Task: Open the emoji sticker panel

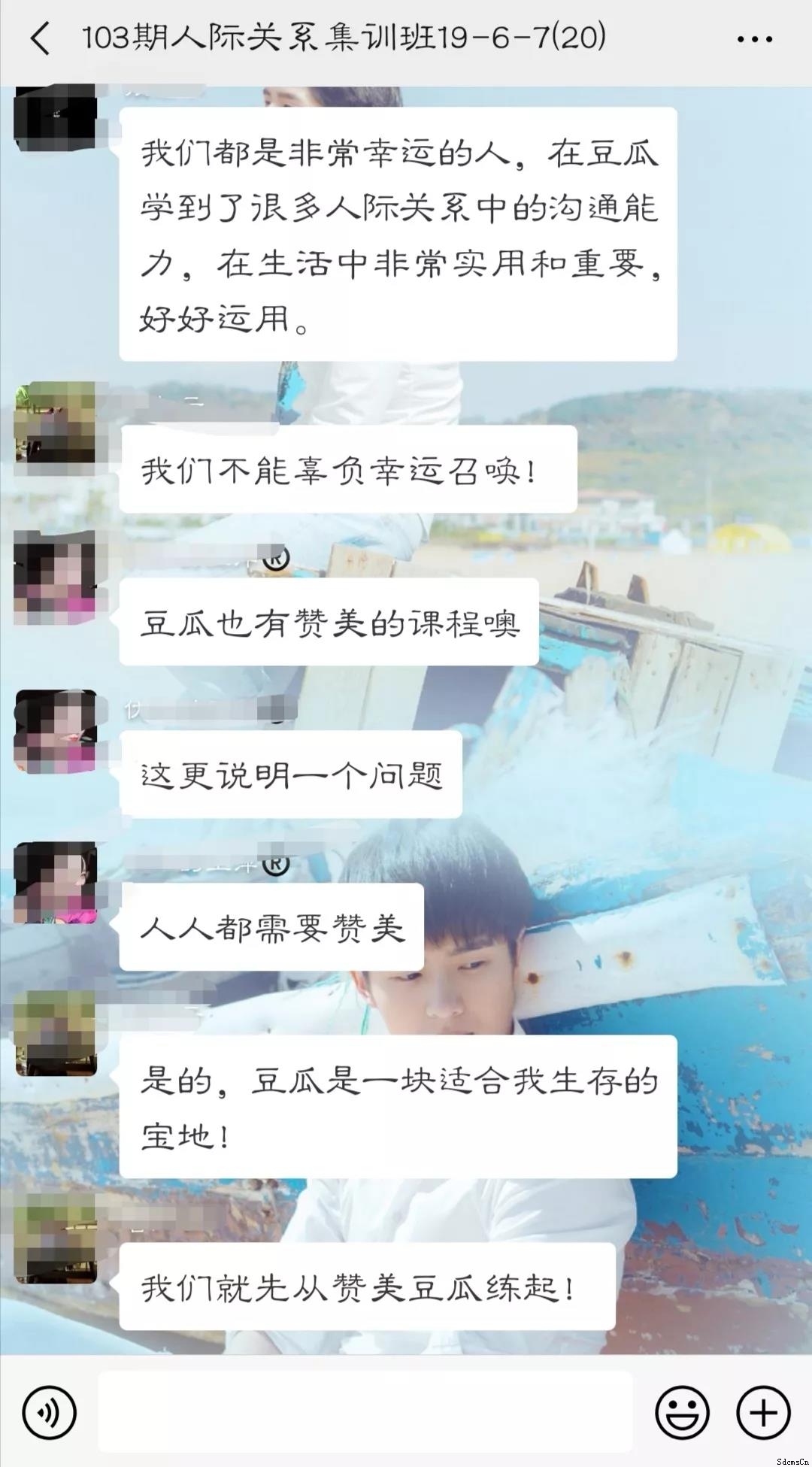Action: point(682,1413)
